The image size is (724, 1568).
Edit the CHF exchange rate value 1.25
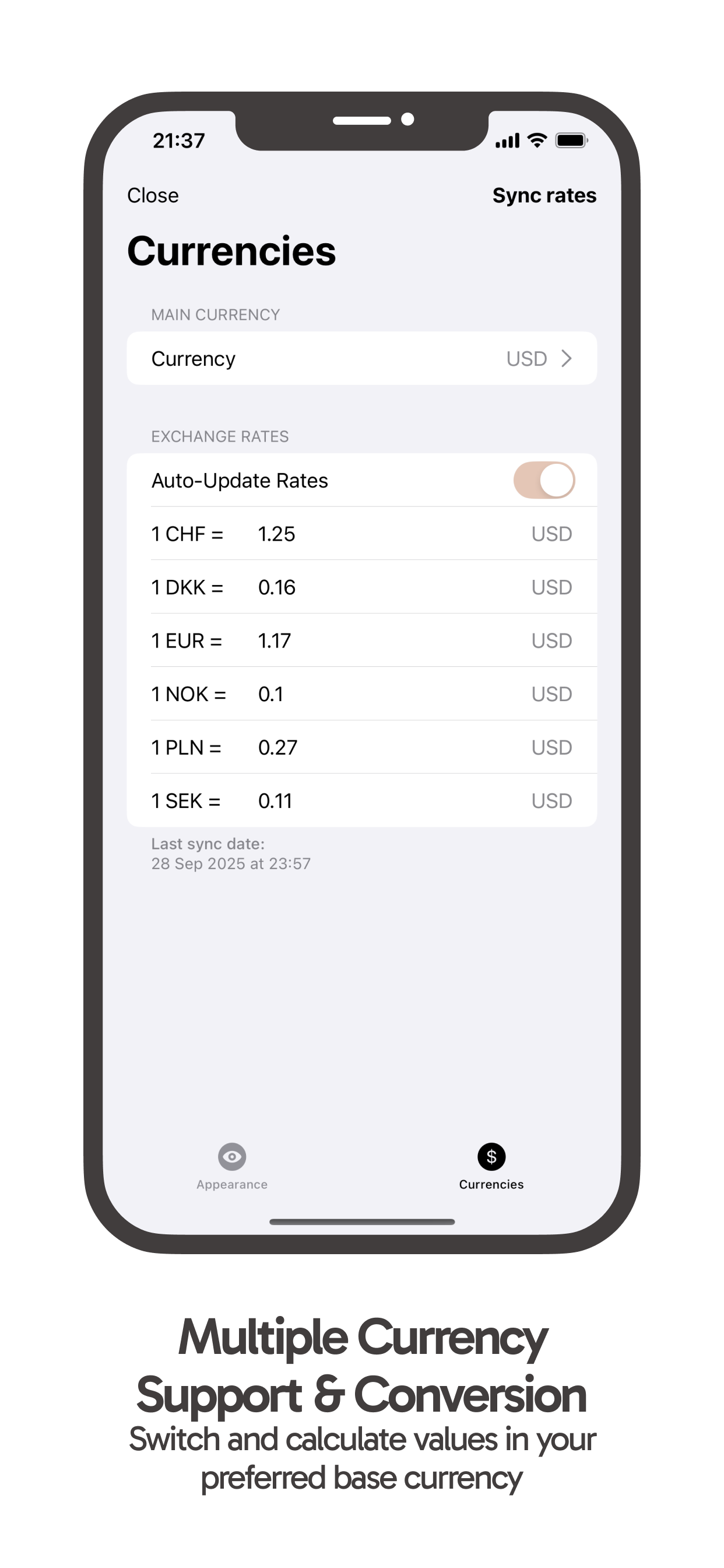276,534
